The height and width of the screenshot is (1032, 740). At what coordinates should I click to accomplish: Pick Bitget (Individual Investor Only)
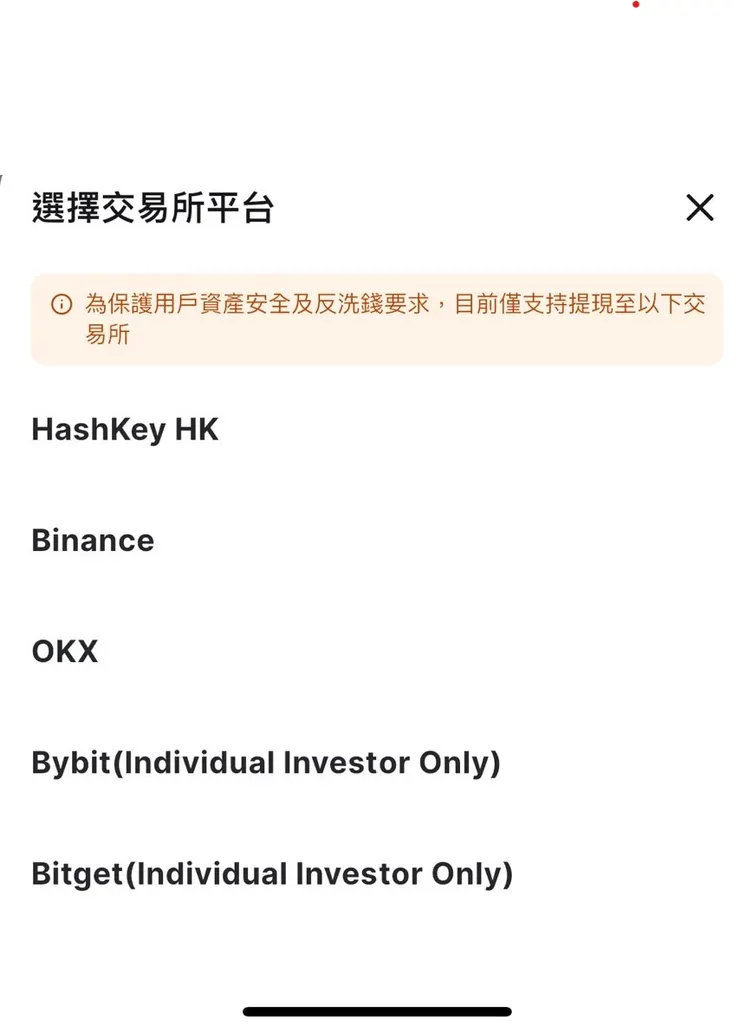pos(271,873)
